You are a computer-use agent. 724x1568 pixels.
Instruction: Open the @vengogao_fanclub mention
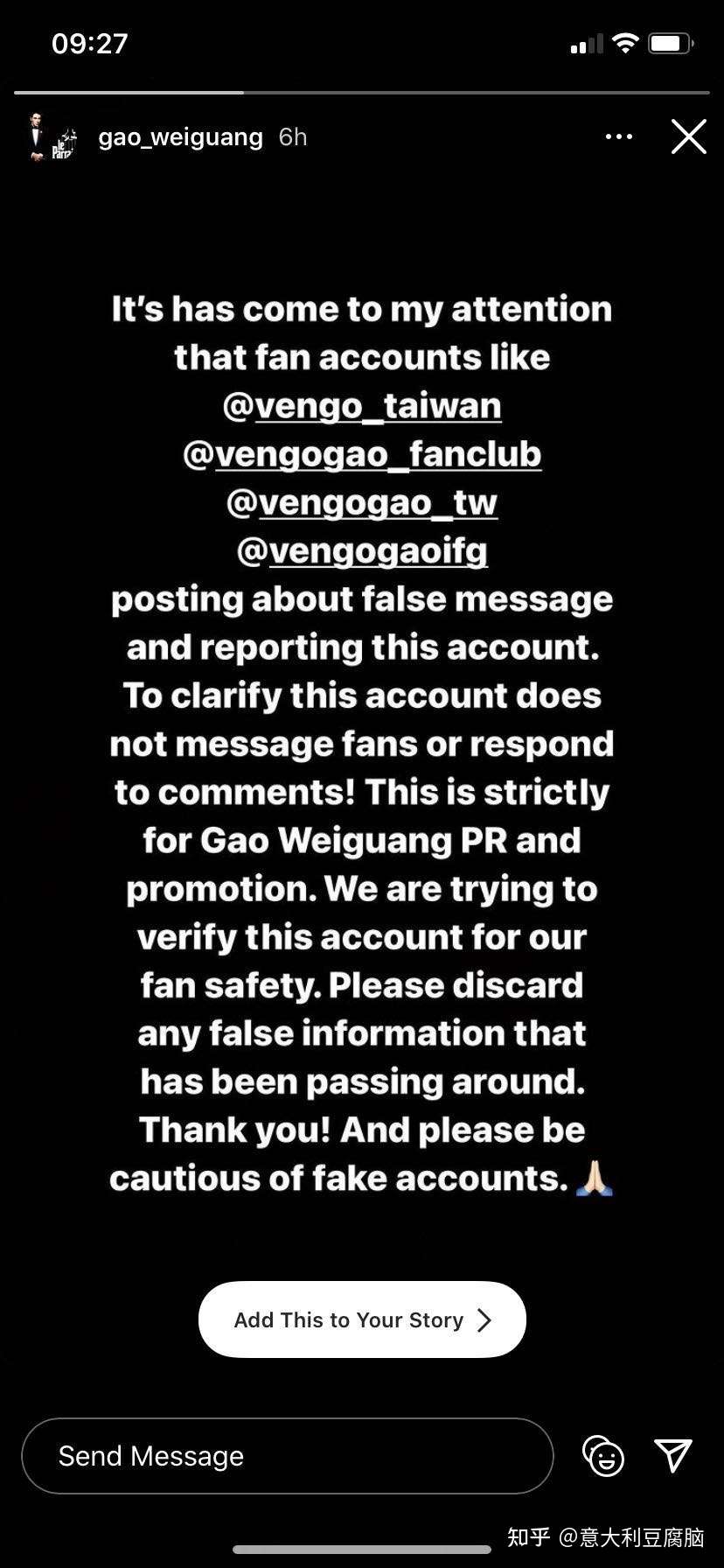(362, 455)
